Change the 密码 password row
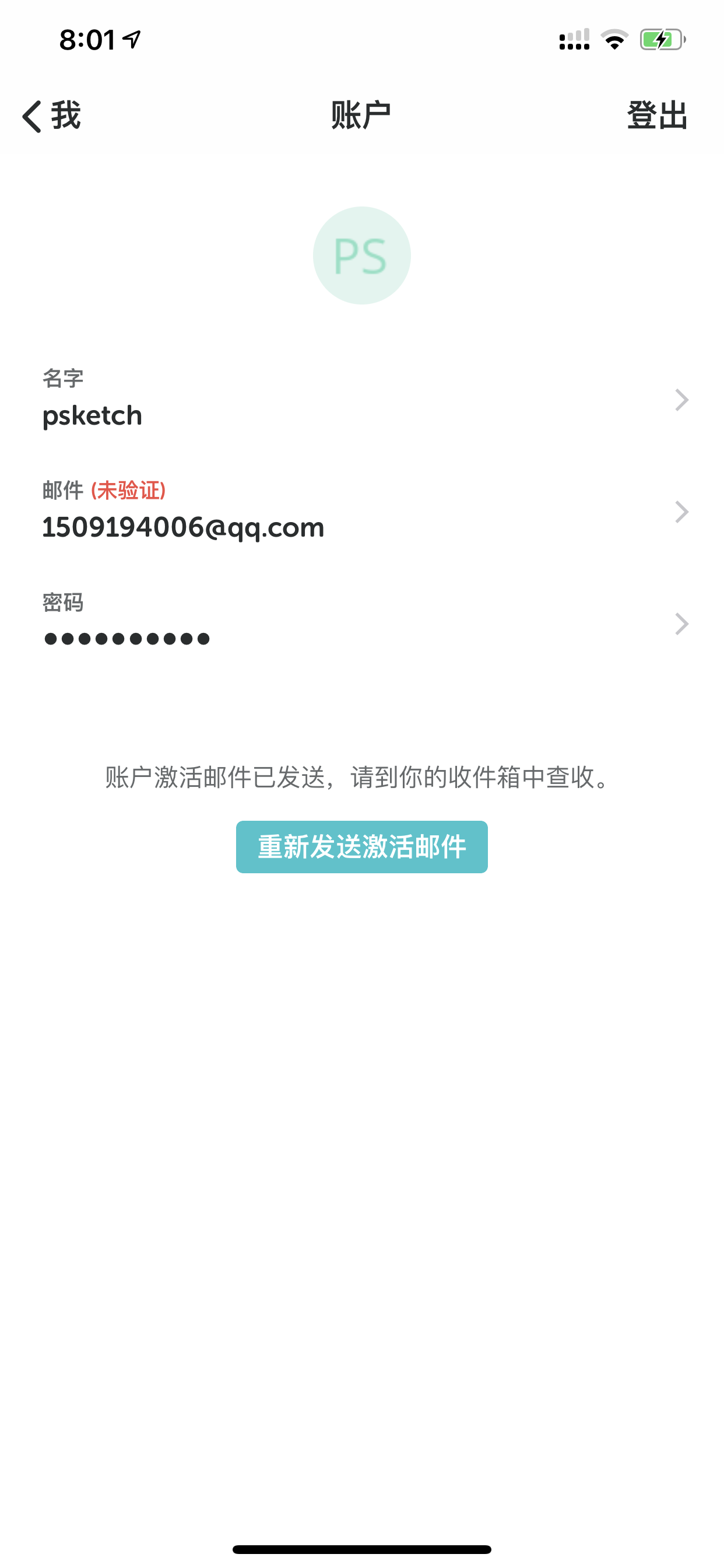Viewport: 724px width, 1568px height. pyautogui.click(x=362, y=624)
